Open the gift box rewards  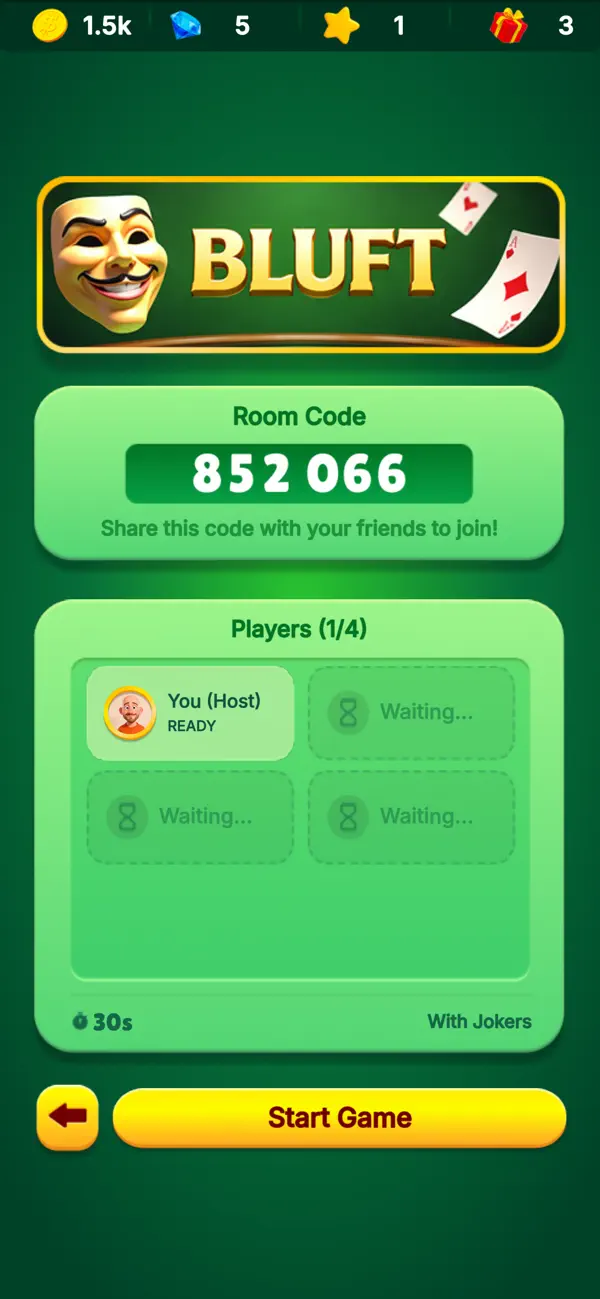[x=508, y=25]
